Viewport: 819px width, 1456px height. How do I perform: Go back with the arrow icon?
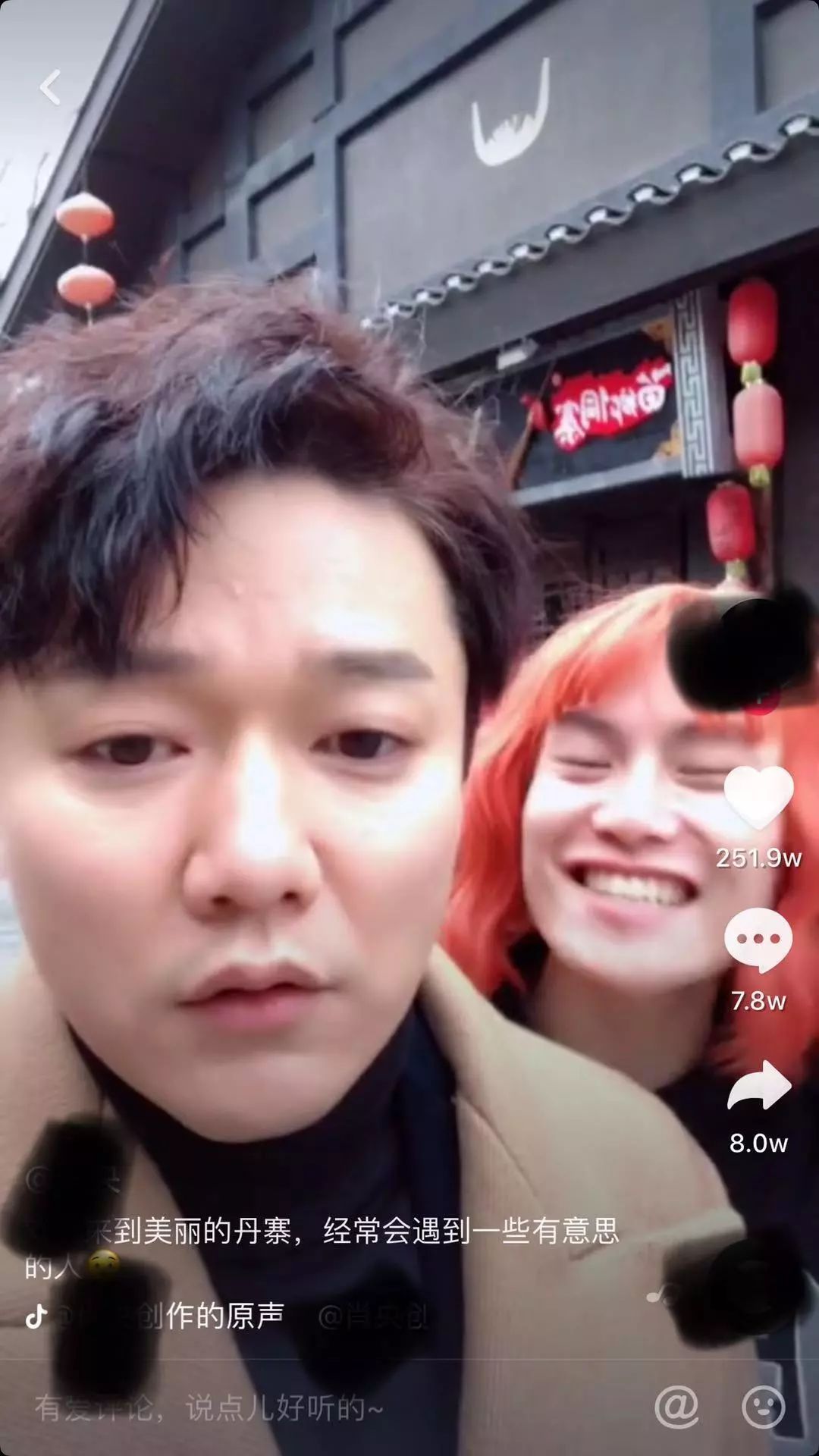tap(50, 87)
